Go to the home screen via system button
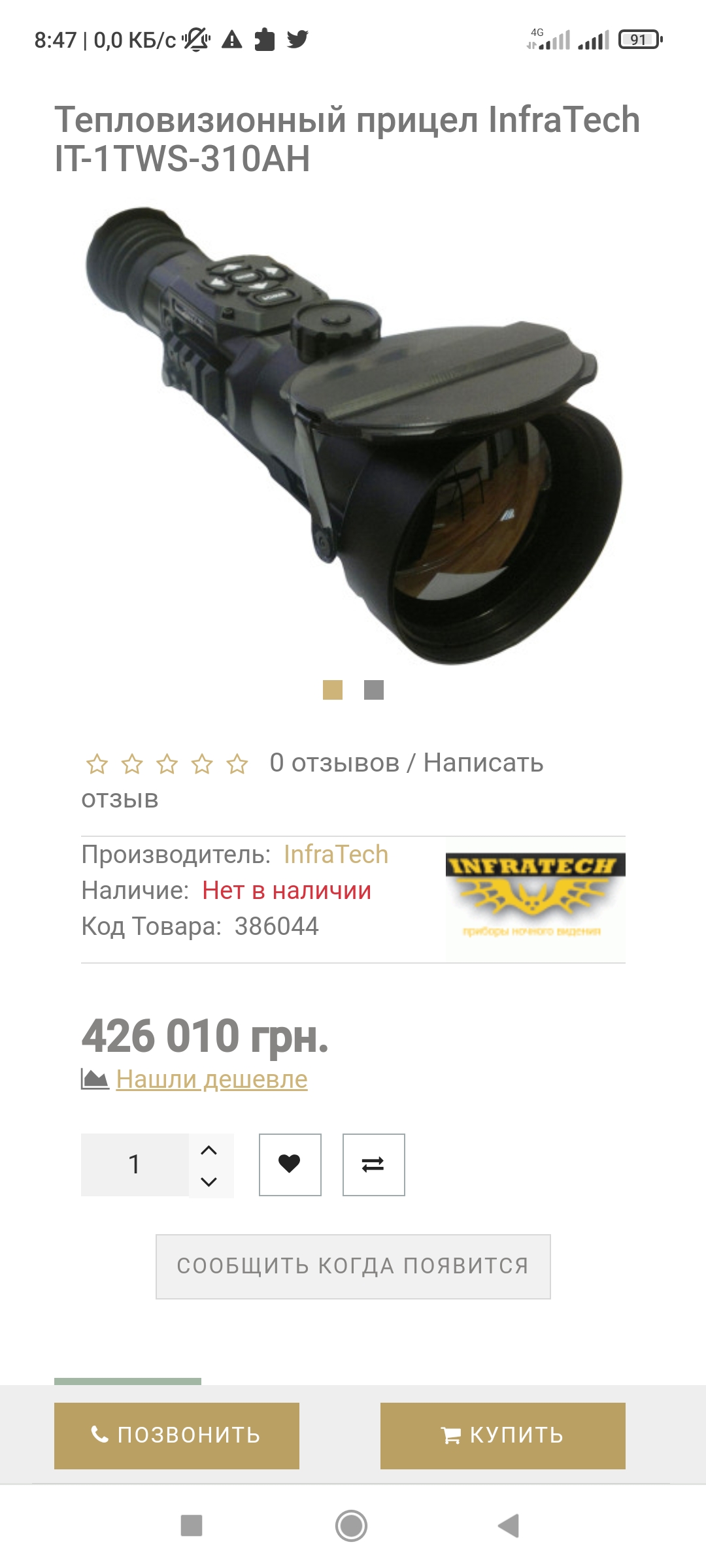 352,1526
